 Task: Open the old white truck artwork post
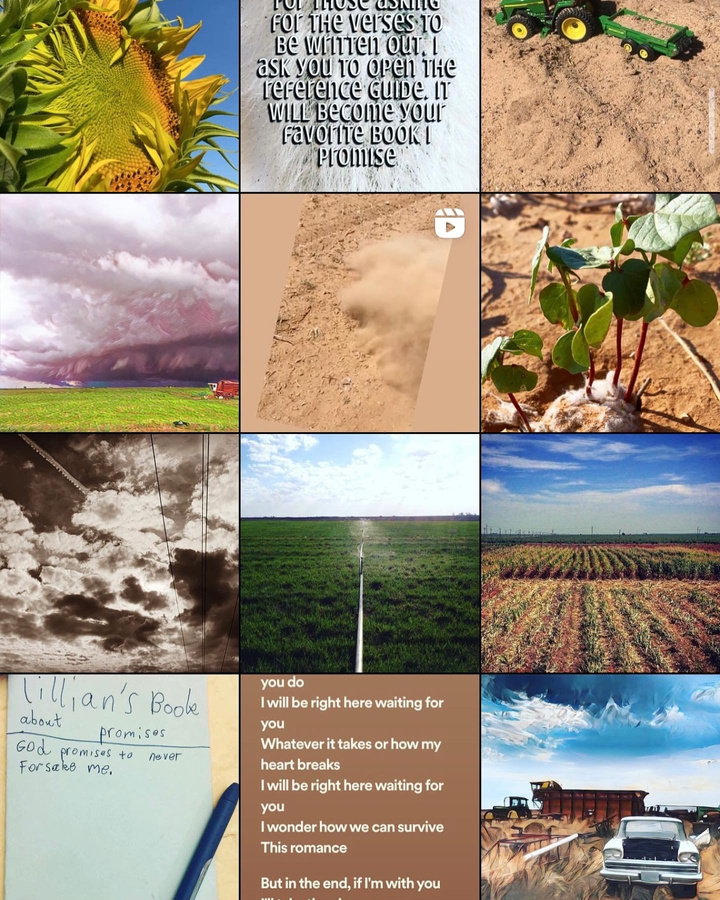click(600, 787)
